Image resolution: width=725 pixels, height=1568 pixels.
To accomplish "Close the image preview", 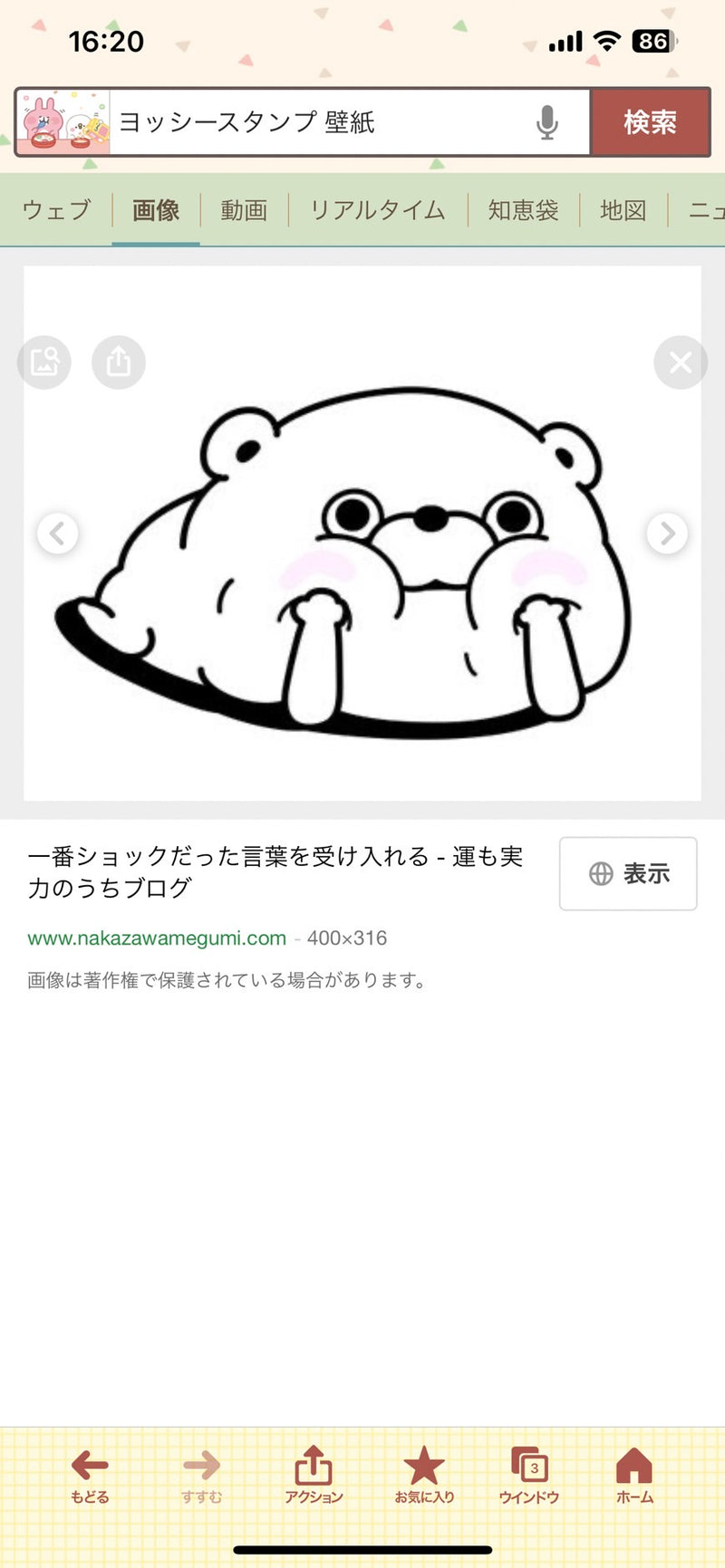I will 680,362.
